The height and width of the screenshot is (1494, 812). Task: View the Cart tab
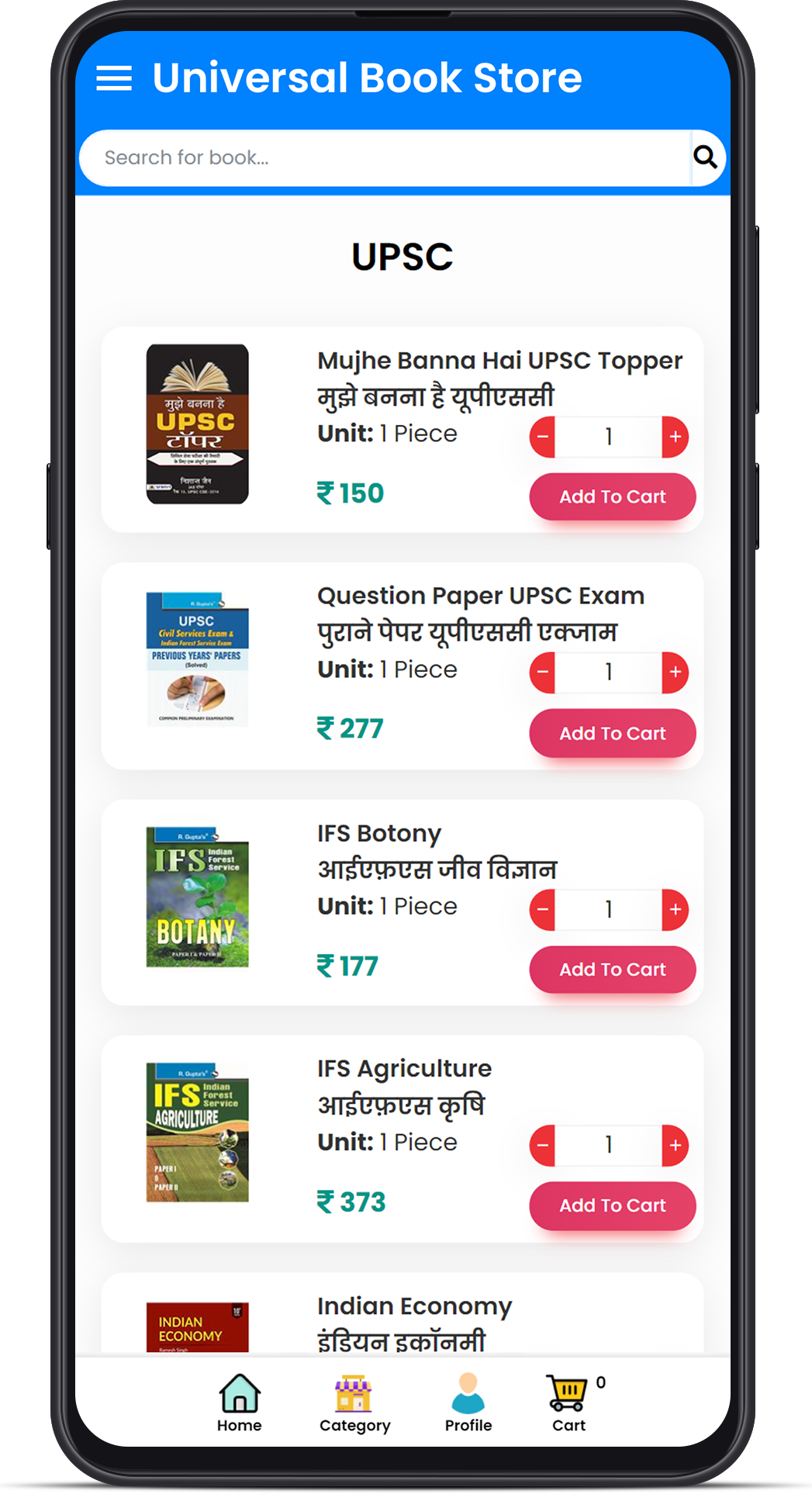coord(569,1402)
